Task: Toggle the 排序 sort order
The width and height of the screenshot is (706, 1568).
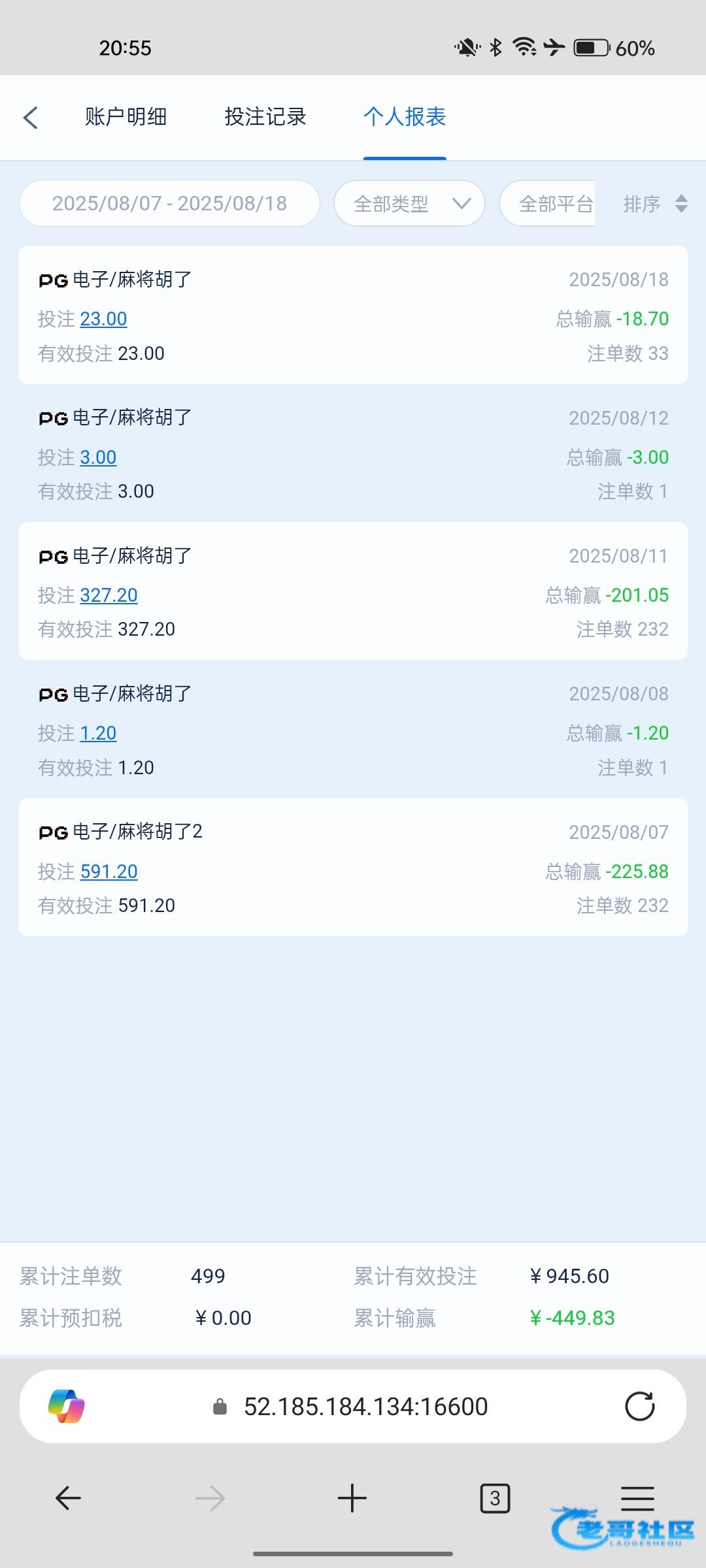Action: coord(655,204)
